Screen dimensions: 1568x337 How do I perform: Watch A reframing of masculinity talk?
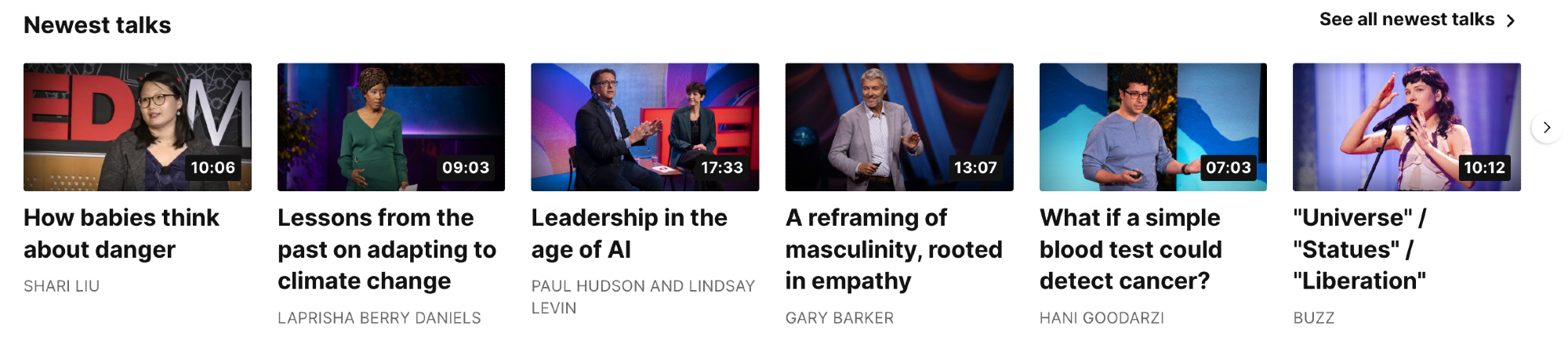point(898,127)
